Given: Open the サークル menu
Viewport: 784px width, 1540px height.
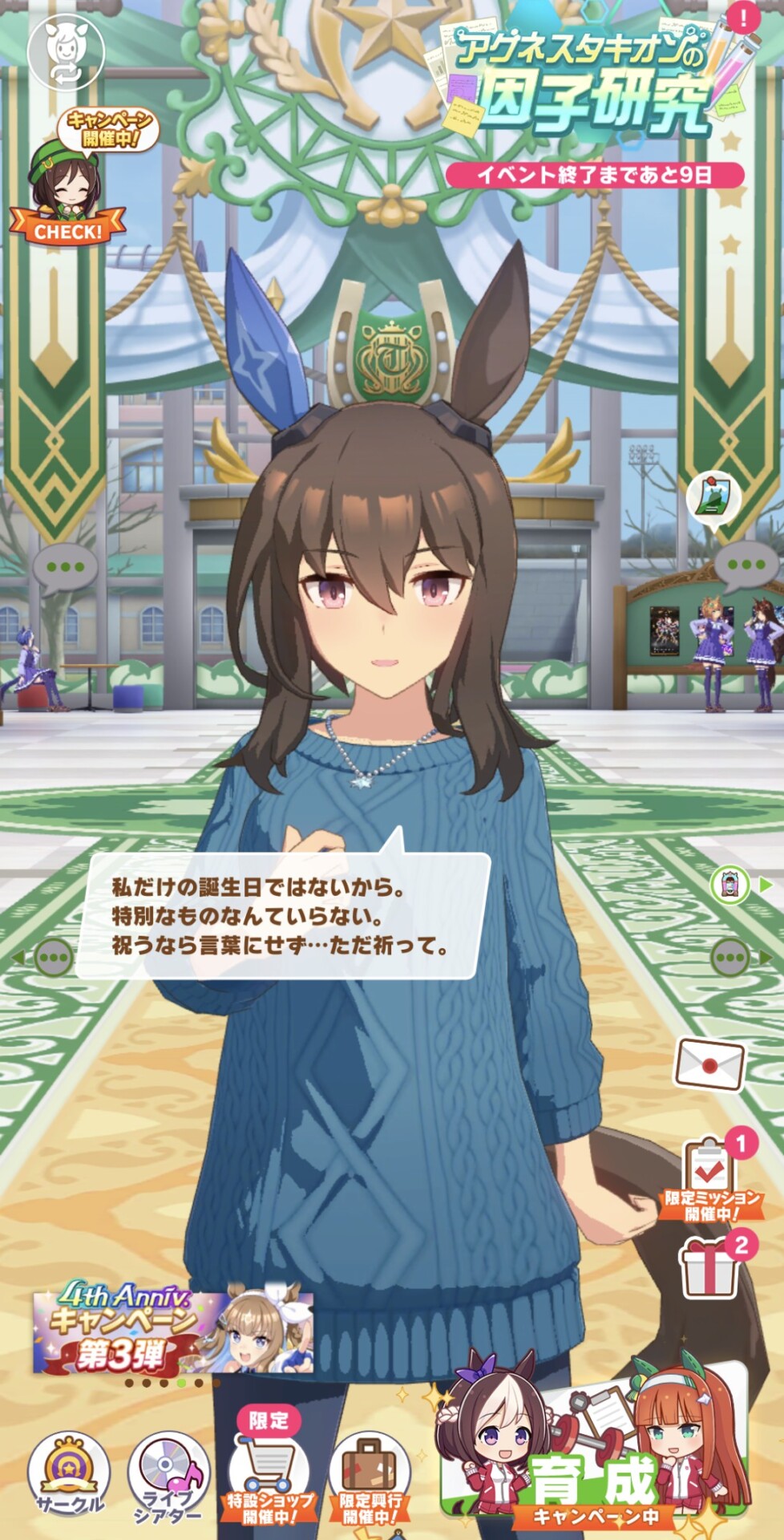Looking at the screenshot, I should (70, 1473).
